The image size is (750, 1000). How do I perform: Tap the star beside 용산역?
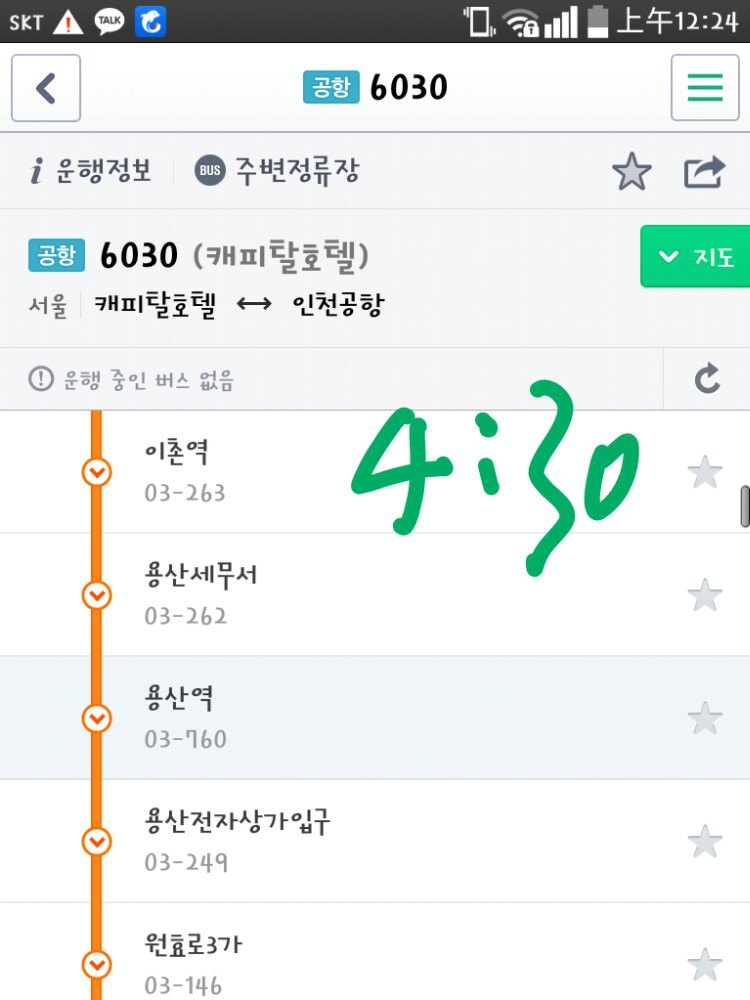click(x=705, y=718)
